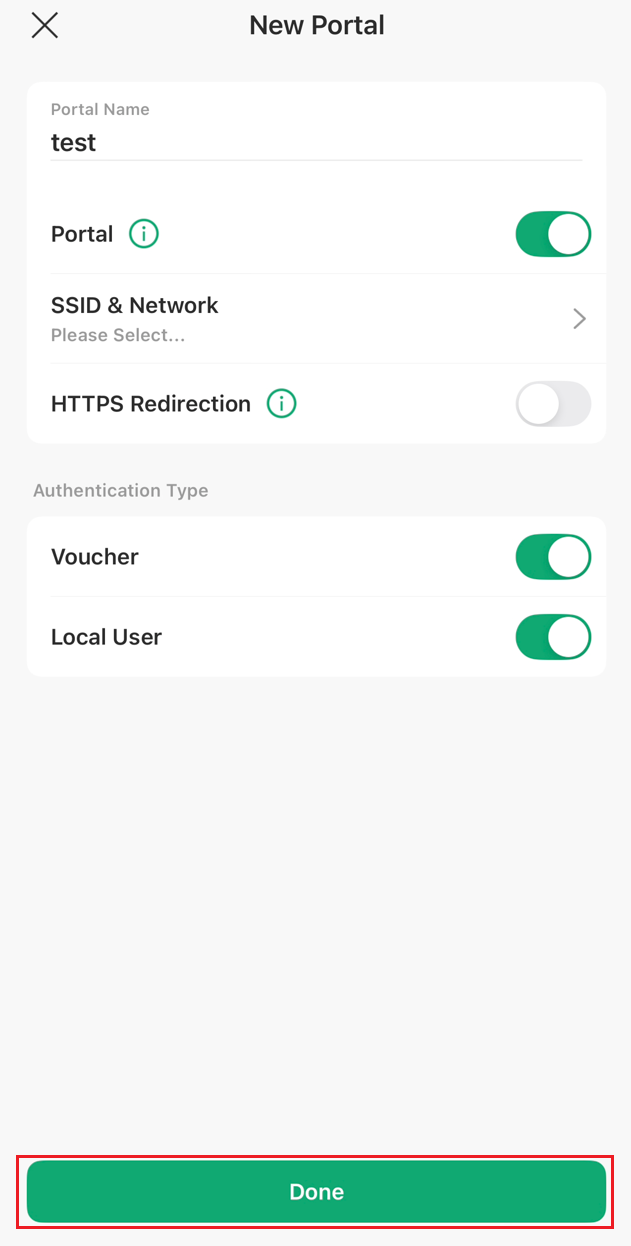Disable Local User authentication
This screenshot has width=631, height=1246.
point(553,637)
